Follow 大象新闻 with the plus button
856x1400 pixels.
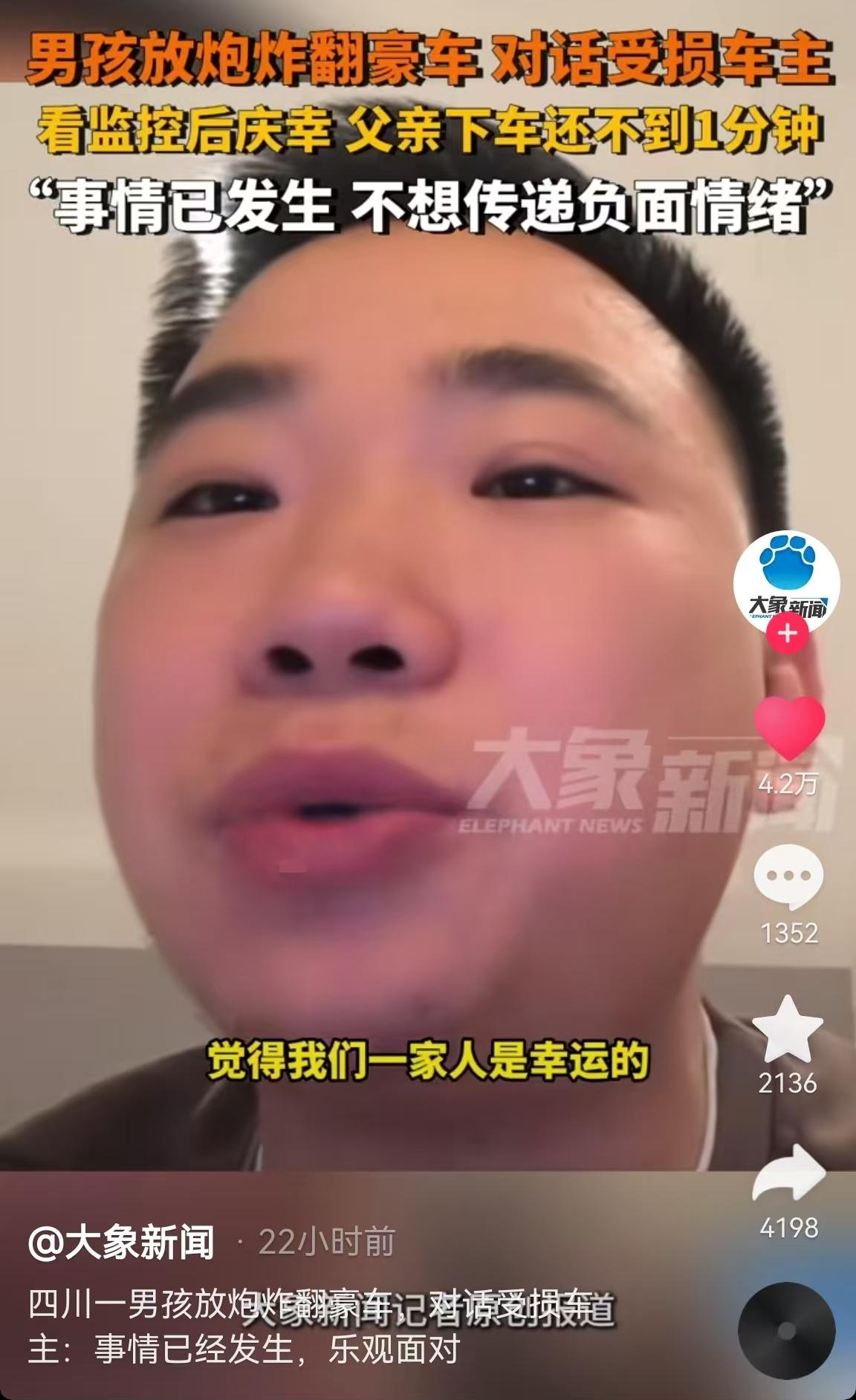pos(787,634)
